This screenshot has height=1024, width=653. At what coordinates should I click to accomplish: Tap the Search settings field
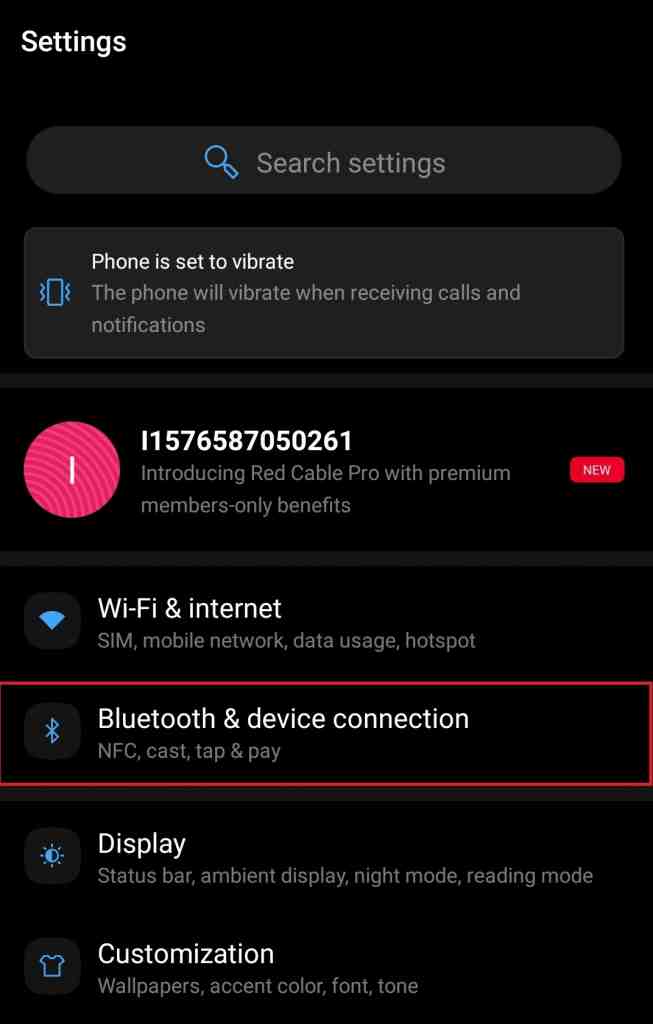324,161
